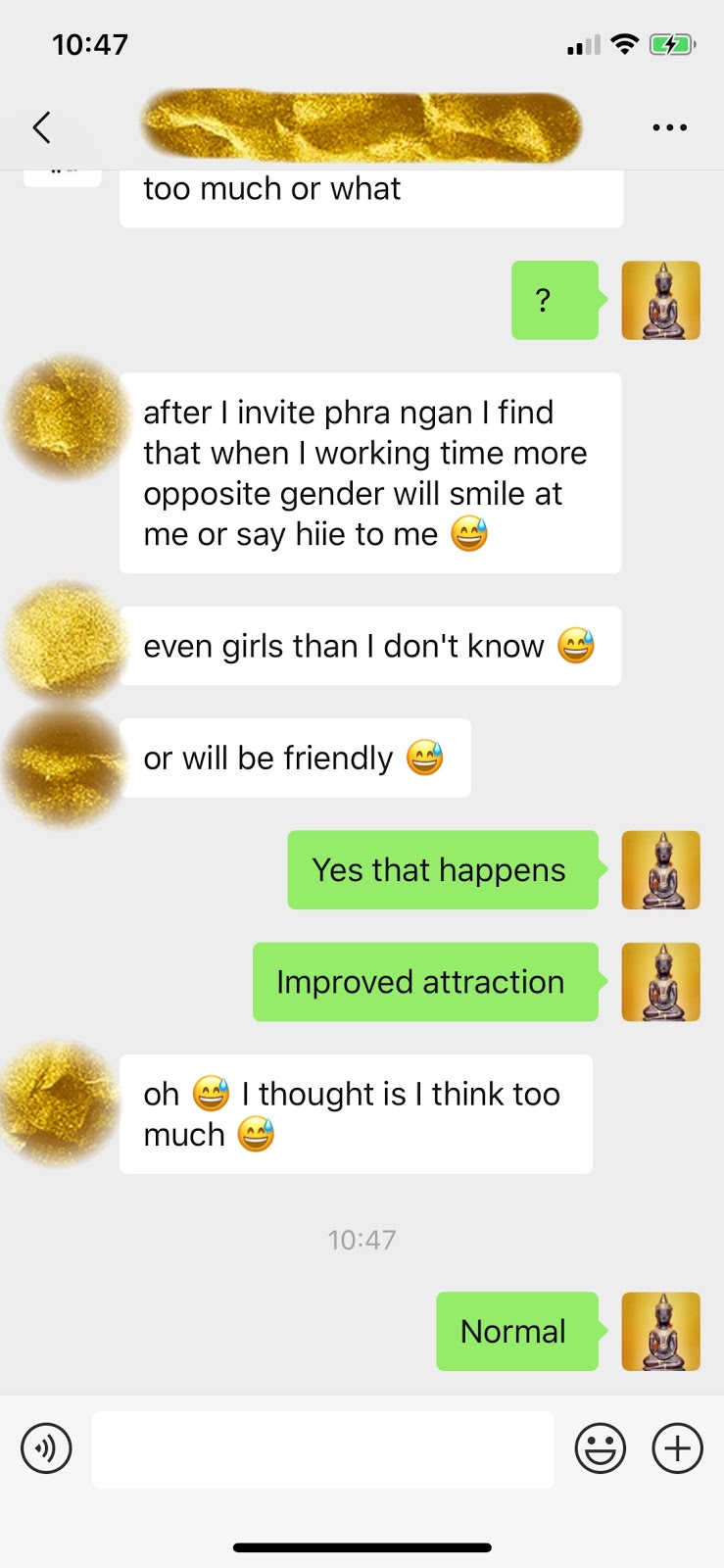
Task: Open the three-dot chat options menu
Action: (x=669, y=127)
